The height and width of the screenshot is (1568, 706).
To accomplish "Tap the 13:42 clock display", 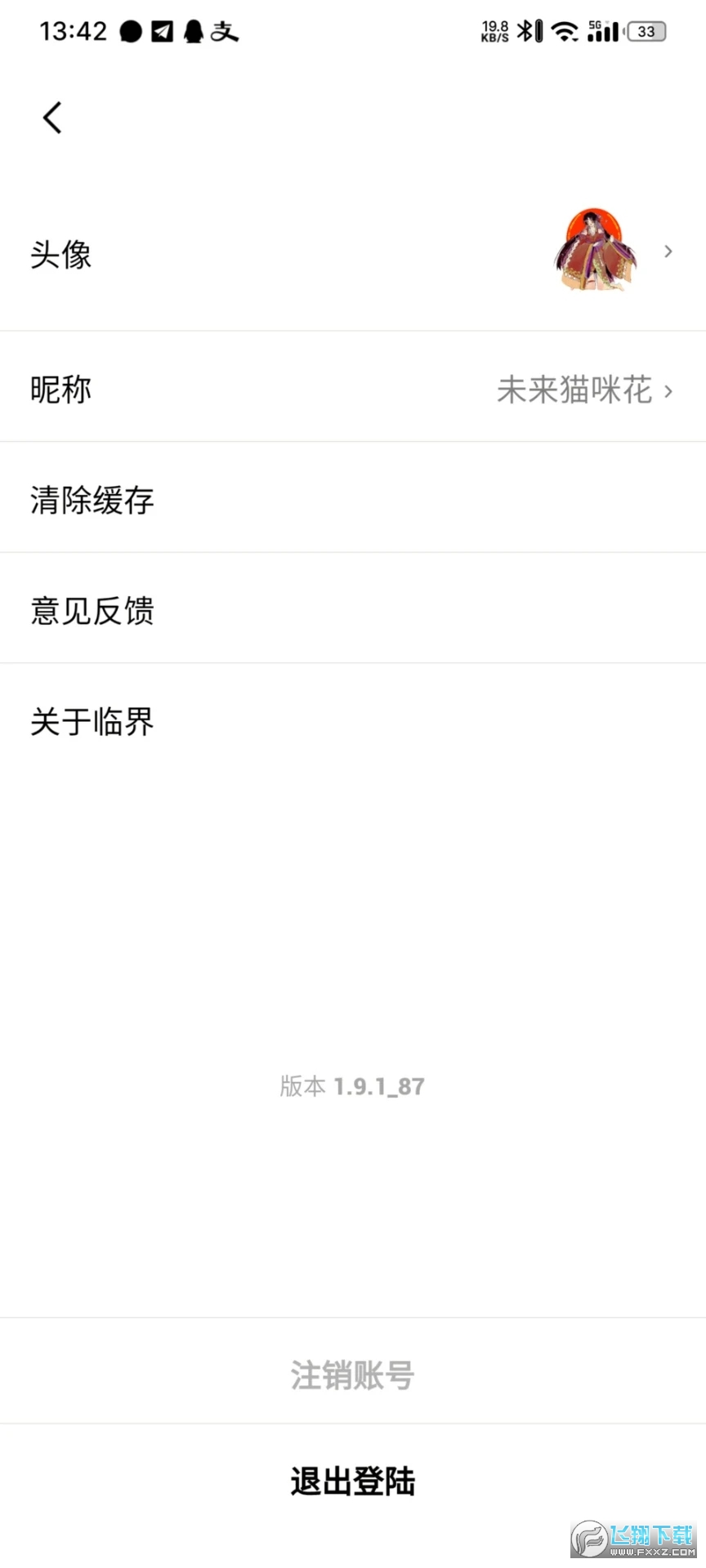I will tap(74, 31).
